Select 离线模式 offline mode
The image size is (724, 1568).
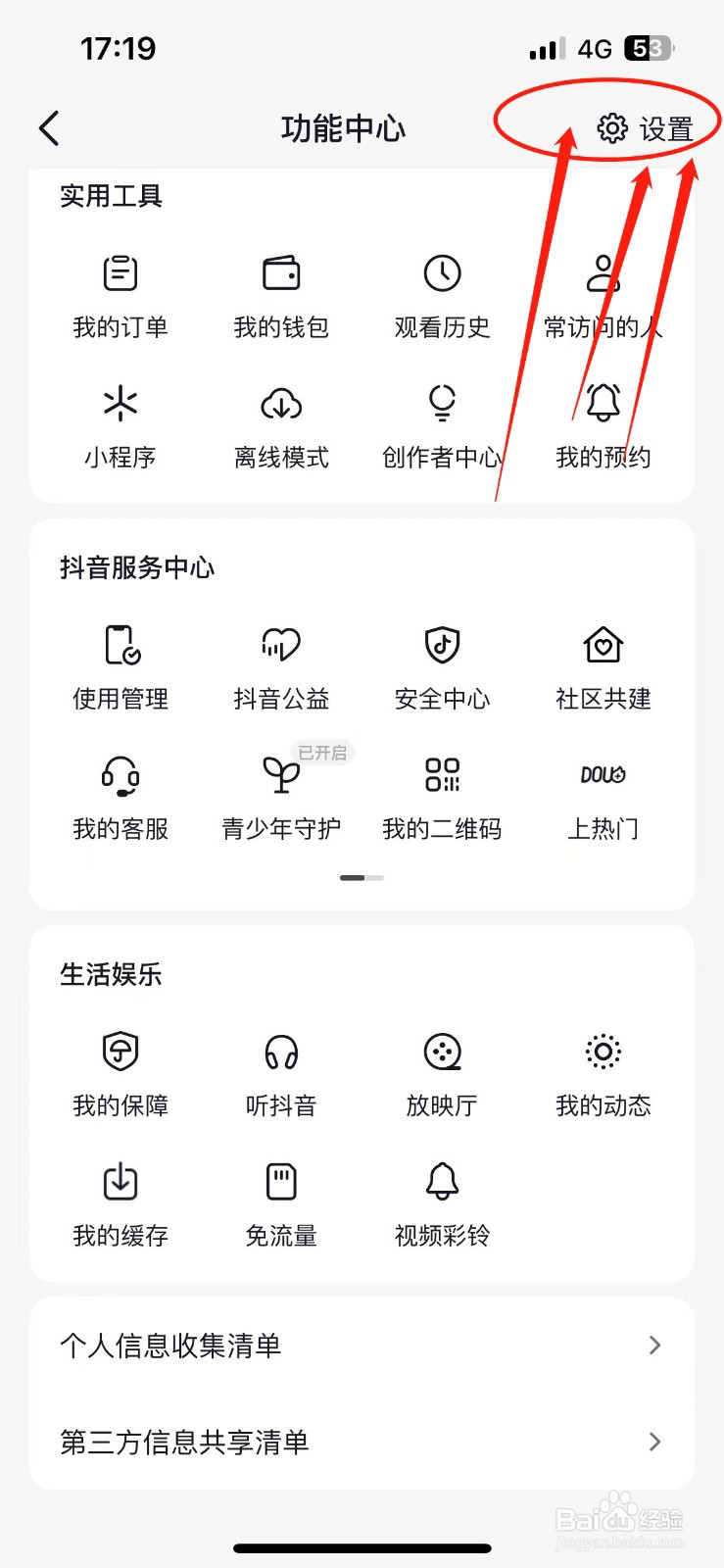pos(281,427)
